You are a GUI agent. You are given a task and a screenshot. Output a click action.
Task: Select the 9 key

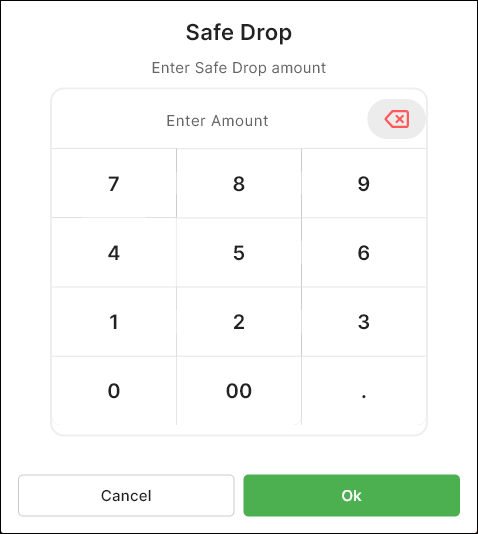[x=364, y=183]
